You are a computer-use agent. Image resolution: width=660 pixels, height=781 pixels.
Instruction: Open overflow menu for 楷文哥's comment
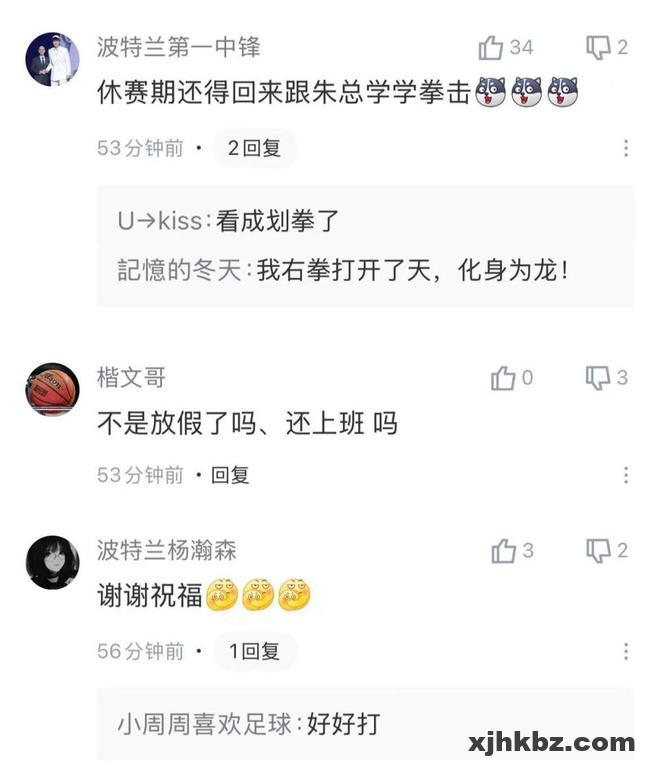tap(626, 475)
